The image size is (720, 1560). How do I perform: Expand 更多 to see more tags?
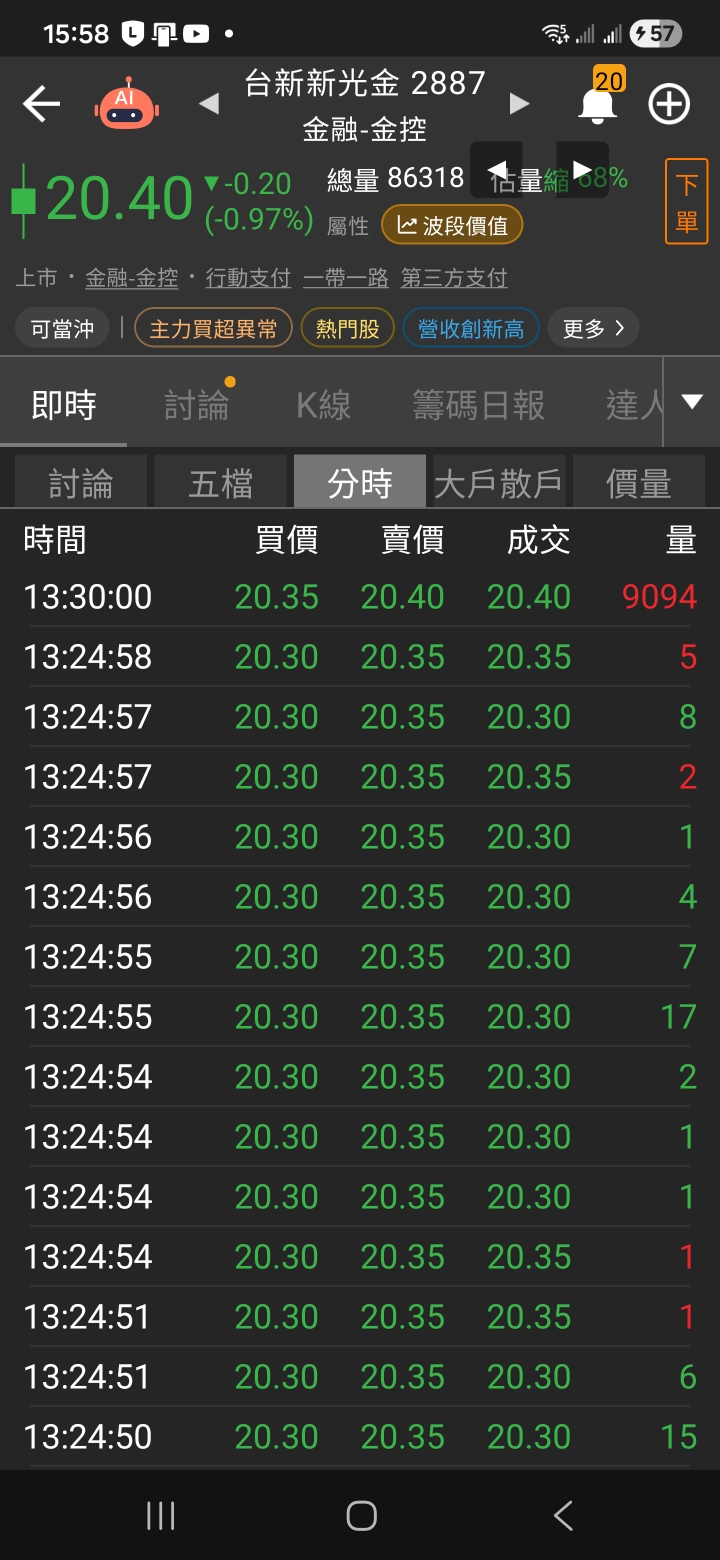click(593, 328)
